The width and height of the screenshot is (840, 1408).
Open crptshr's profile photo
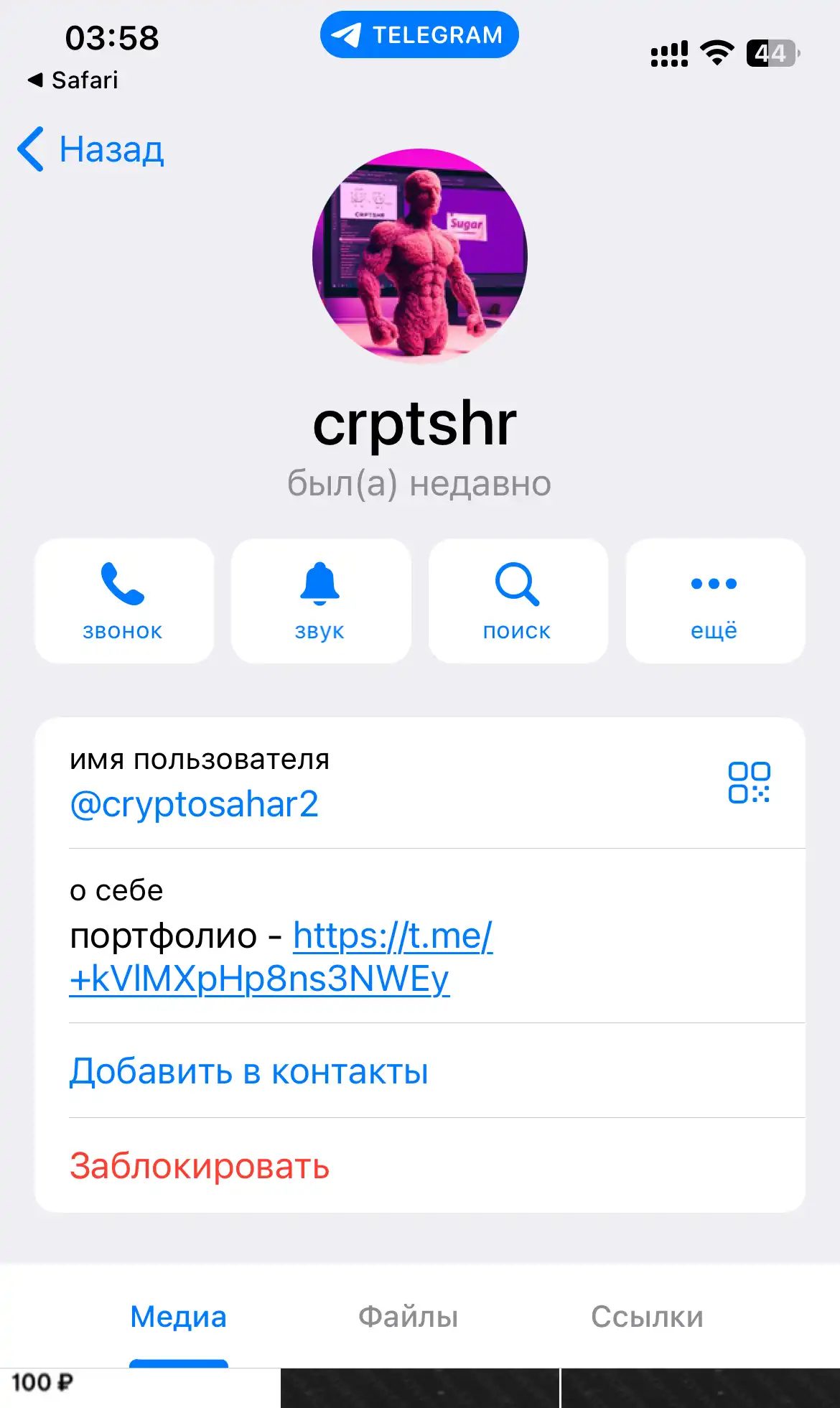click(x=420, y=256)
